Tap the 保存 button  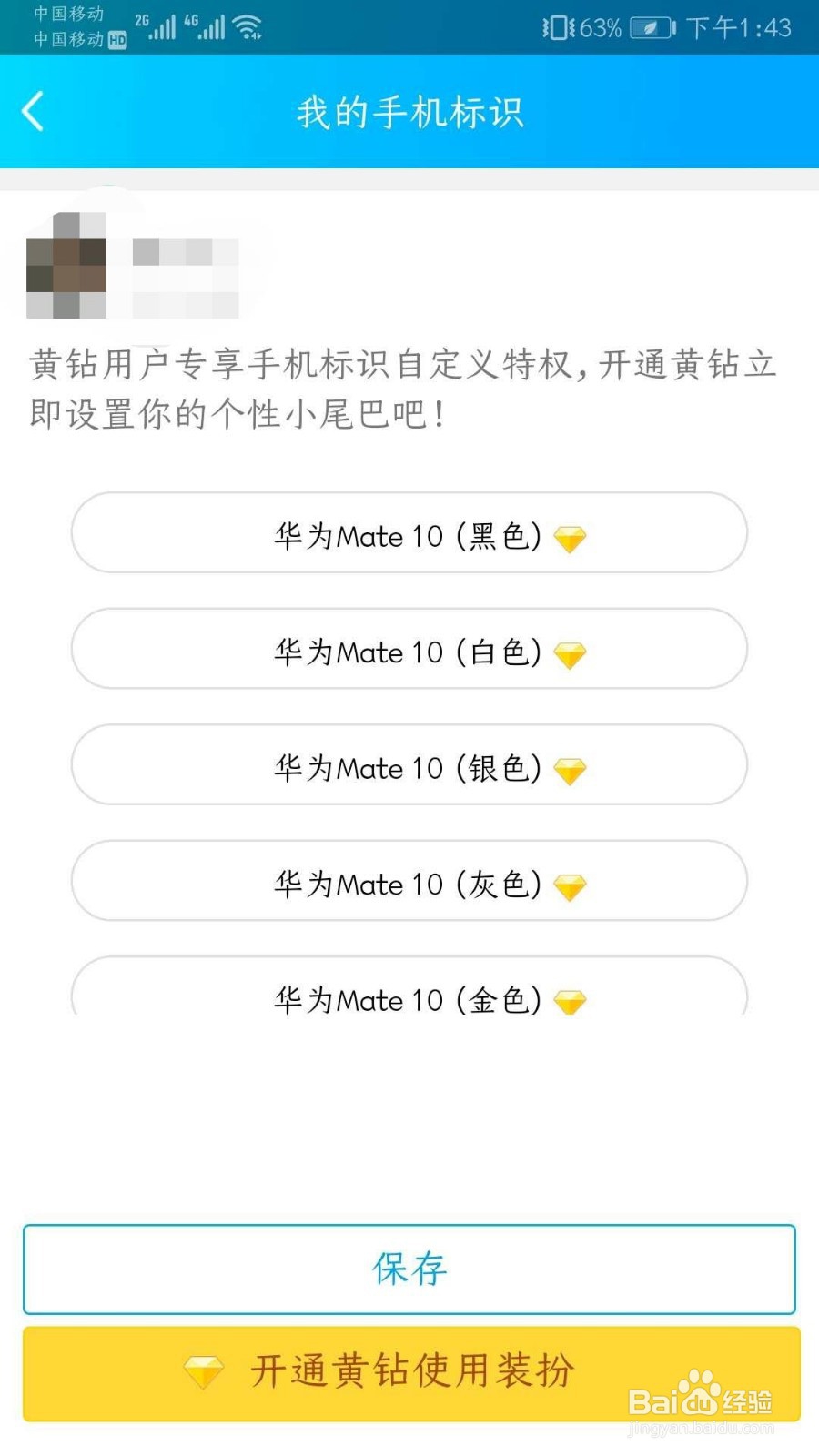(409, 1269)
